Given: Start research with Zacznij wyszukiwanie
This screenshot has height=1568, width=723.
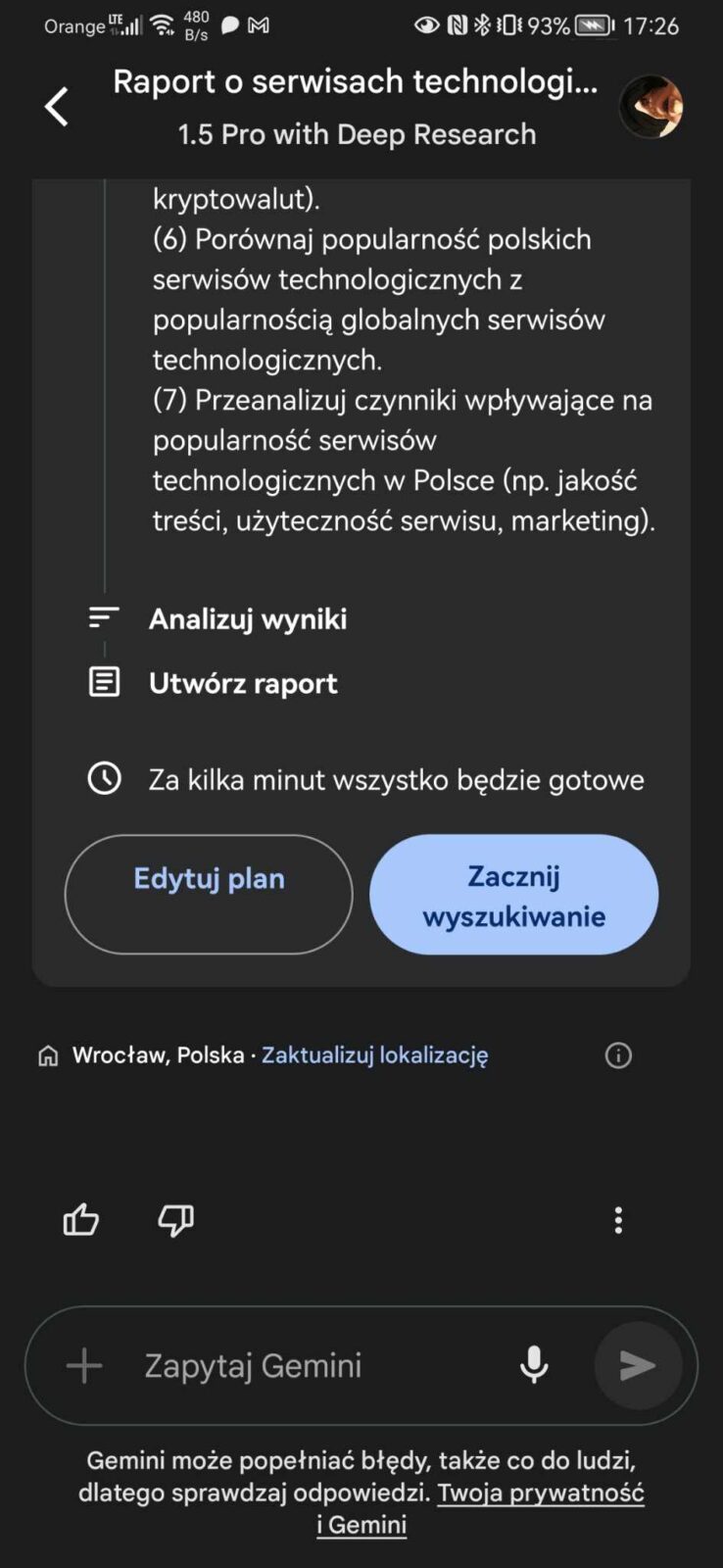Looking at the screenshot, I should [x=513, y=894].
